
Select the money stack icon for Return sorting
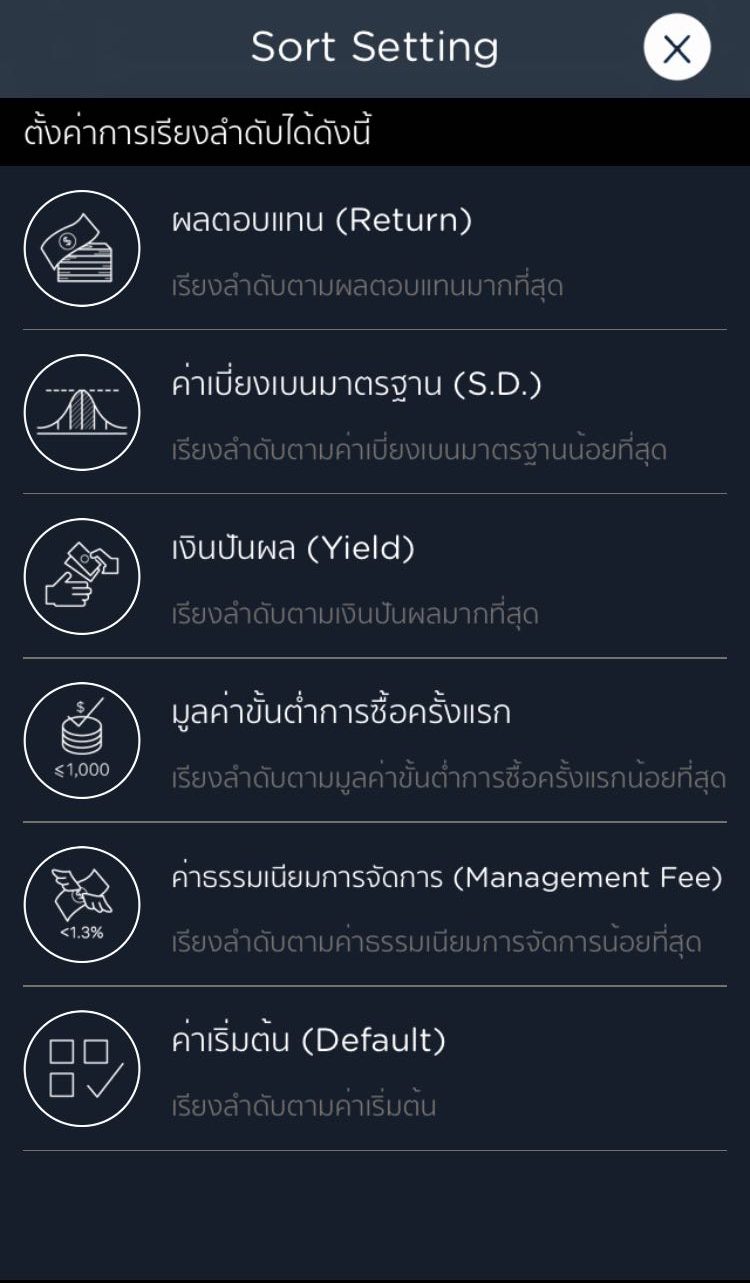83,247
